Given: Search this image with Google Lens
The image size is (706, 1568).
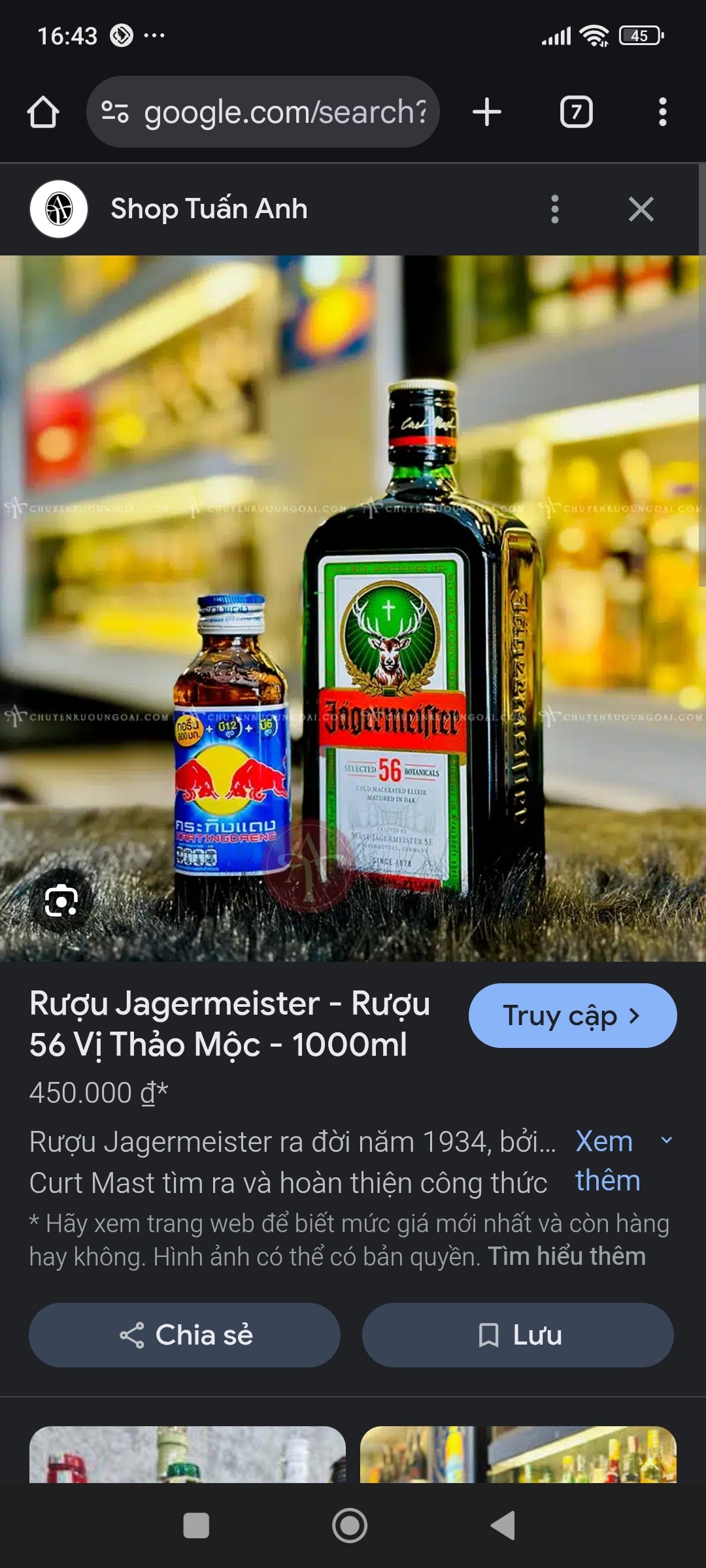Looking at the screenshot, I should [61, 902].
